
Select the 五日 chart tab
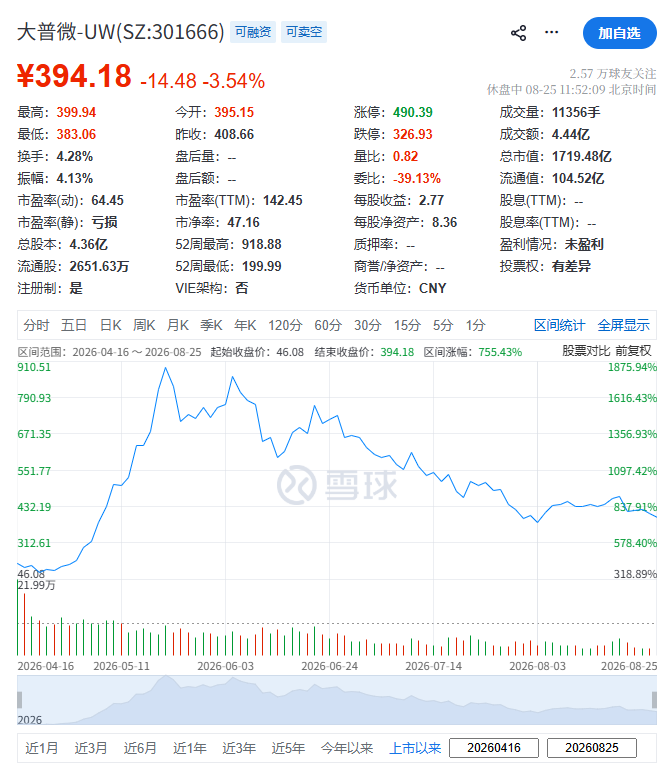74,325
